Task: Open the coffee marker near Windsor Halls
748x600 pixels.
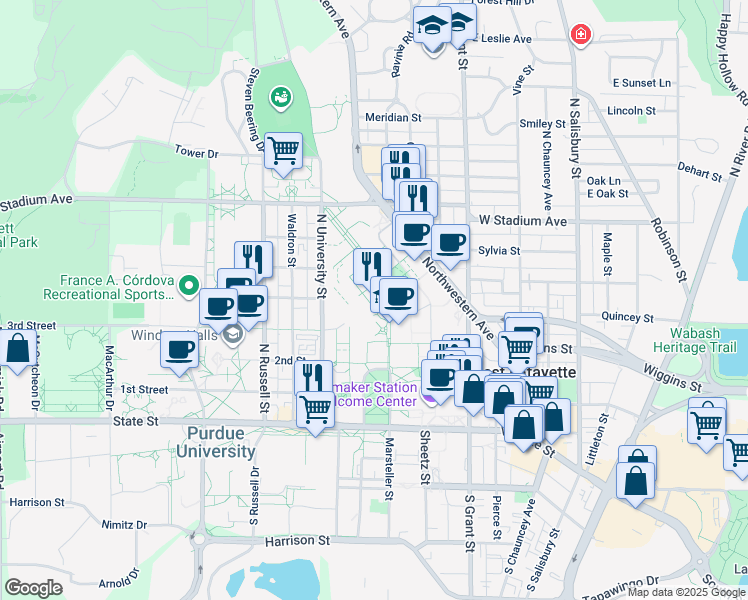Action: 180,350
